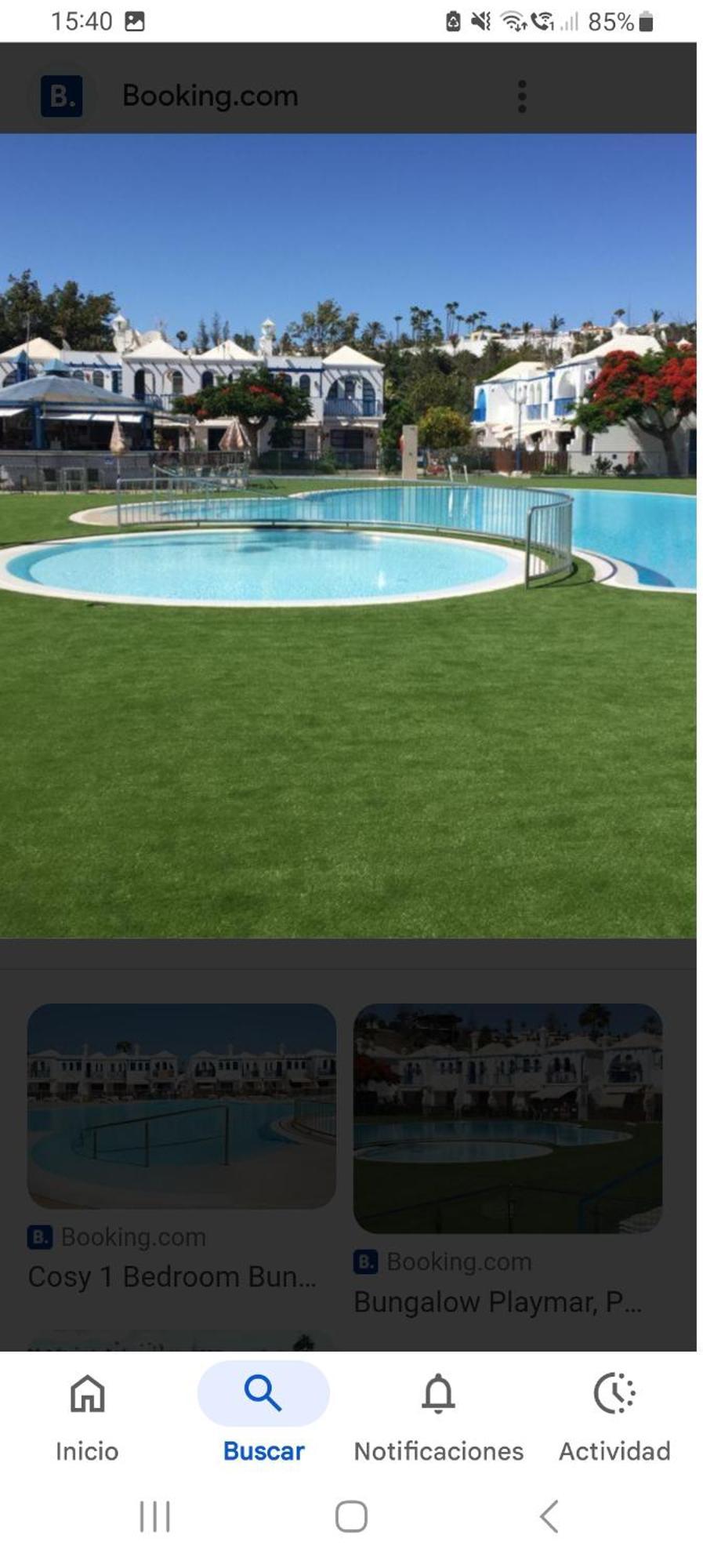Open the large pool image
The height and width of the screenshot is (1568, 703).
click(x=348, y=535)
